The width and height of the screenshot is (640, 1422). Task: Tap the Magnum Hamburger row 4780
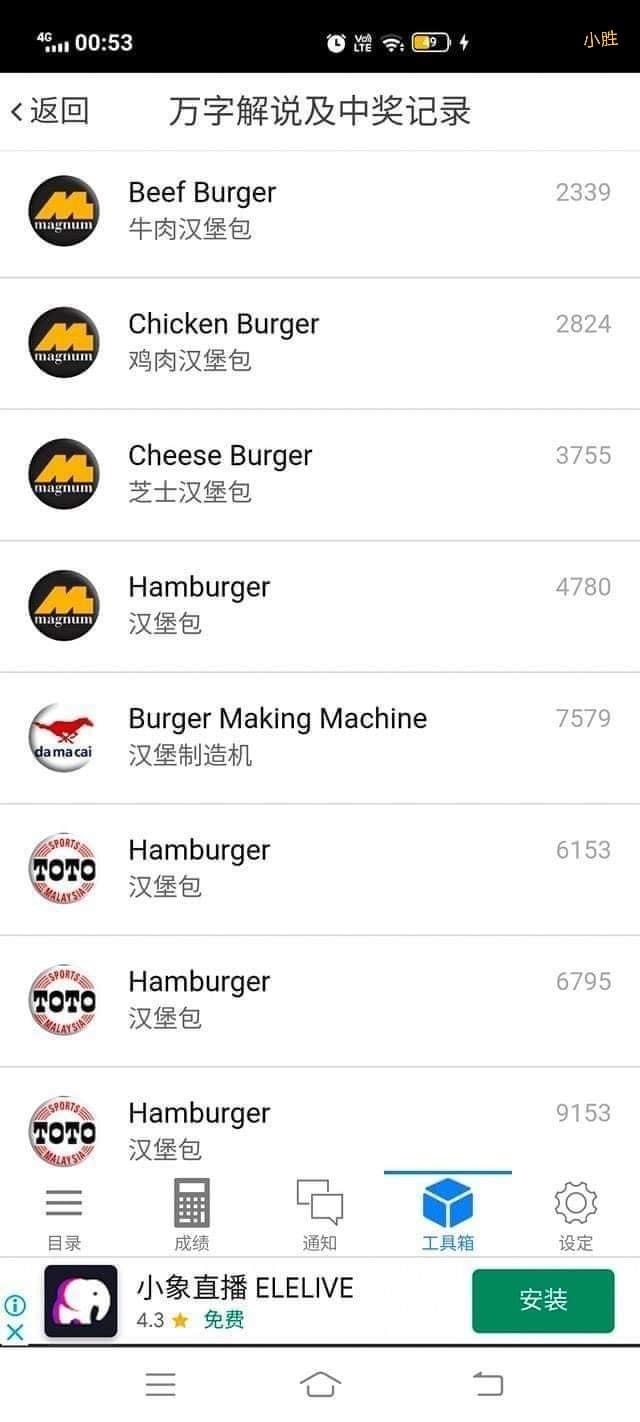pyautogui.click(x=320, y=605)
